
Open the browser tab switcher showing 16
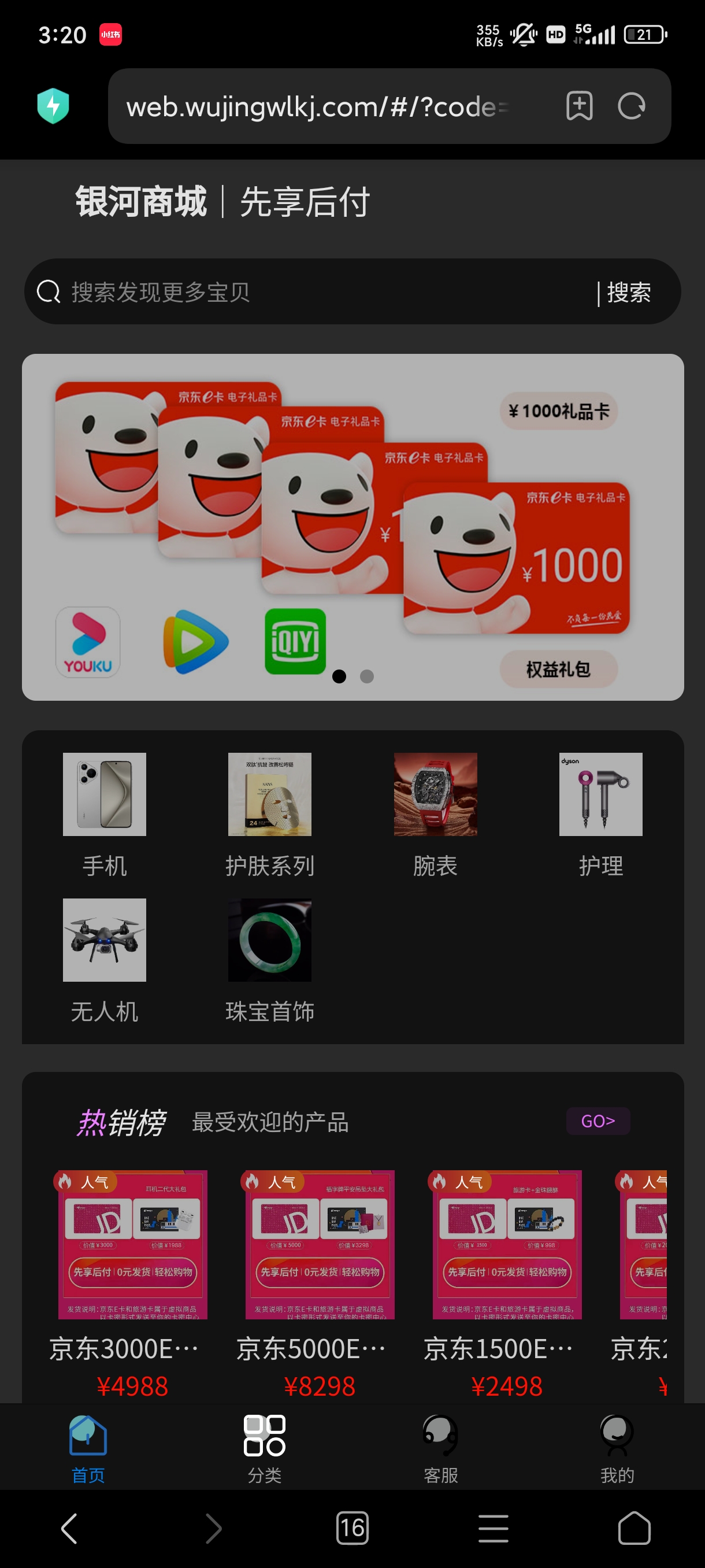pyautogui.click(x=352, y=1528)
